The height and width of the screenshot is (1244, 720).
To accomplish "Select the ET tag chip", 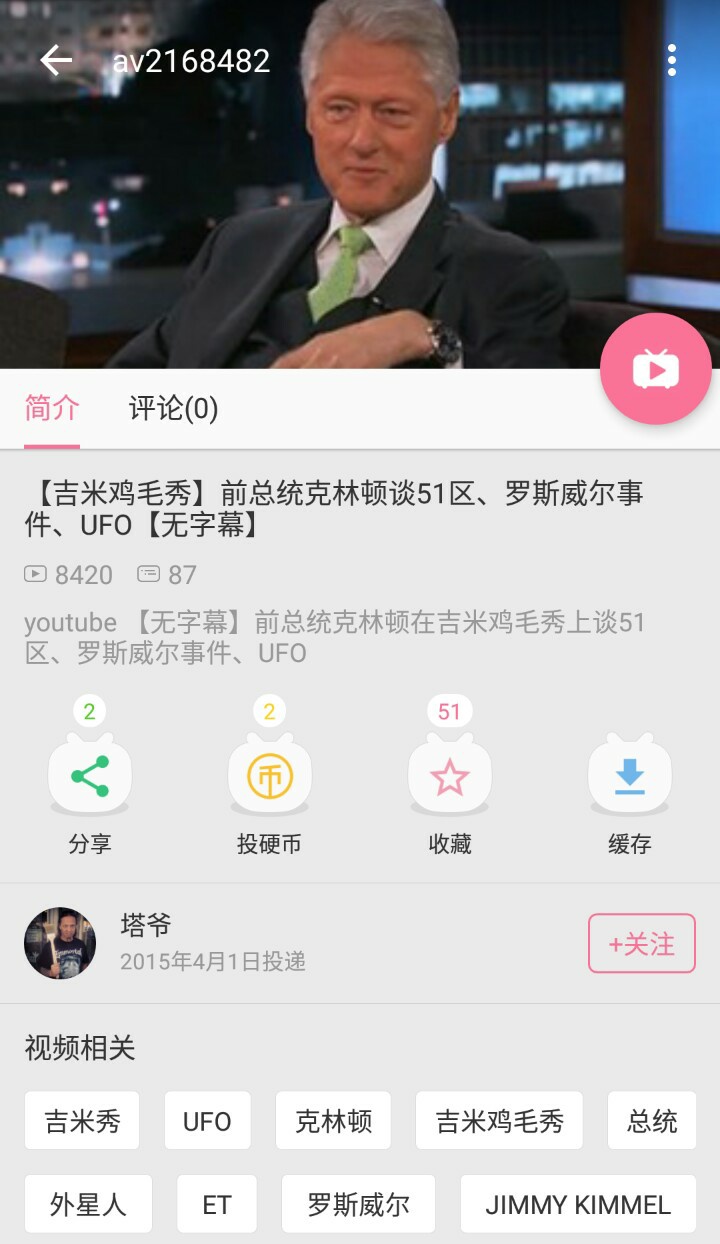I will [x=217, y=1205].
